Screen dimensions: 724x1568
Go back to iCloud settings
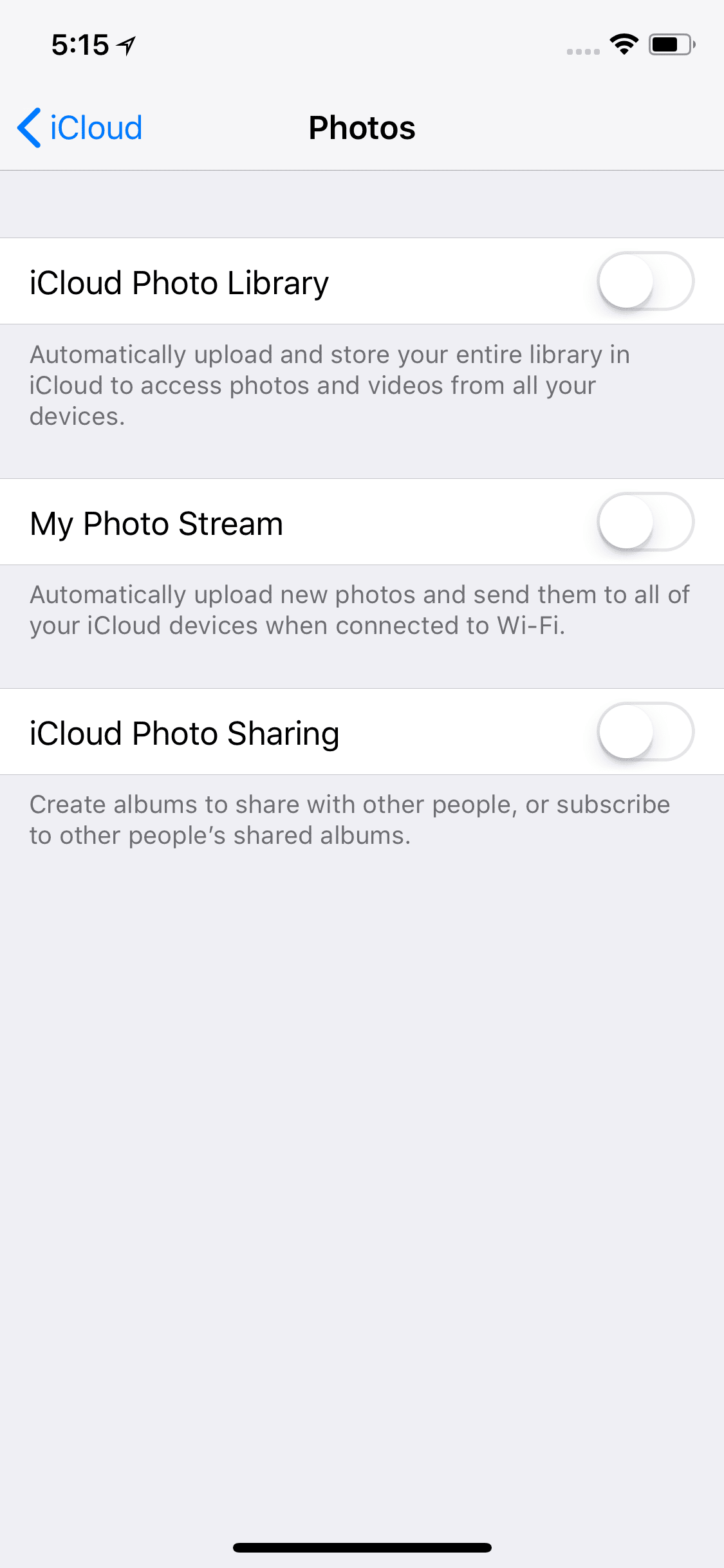point(80,127)
